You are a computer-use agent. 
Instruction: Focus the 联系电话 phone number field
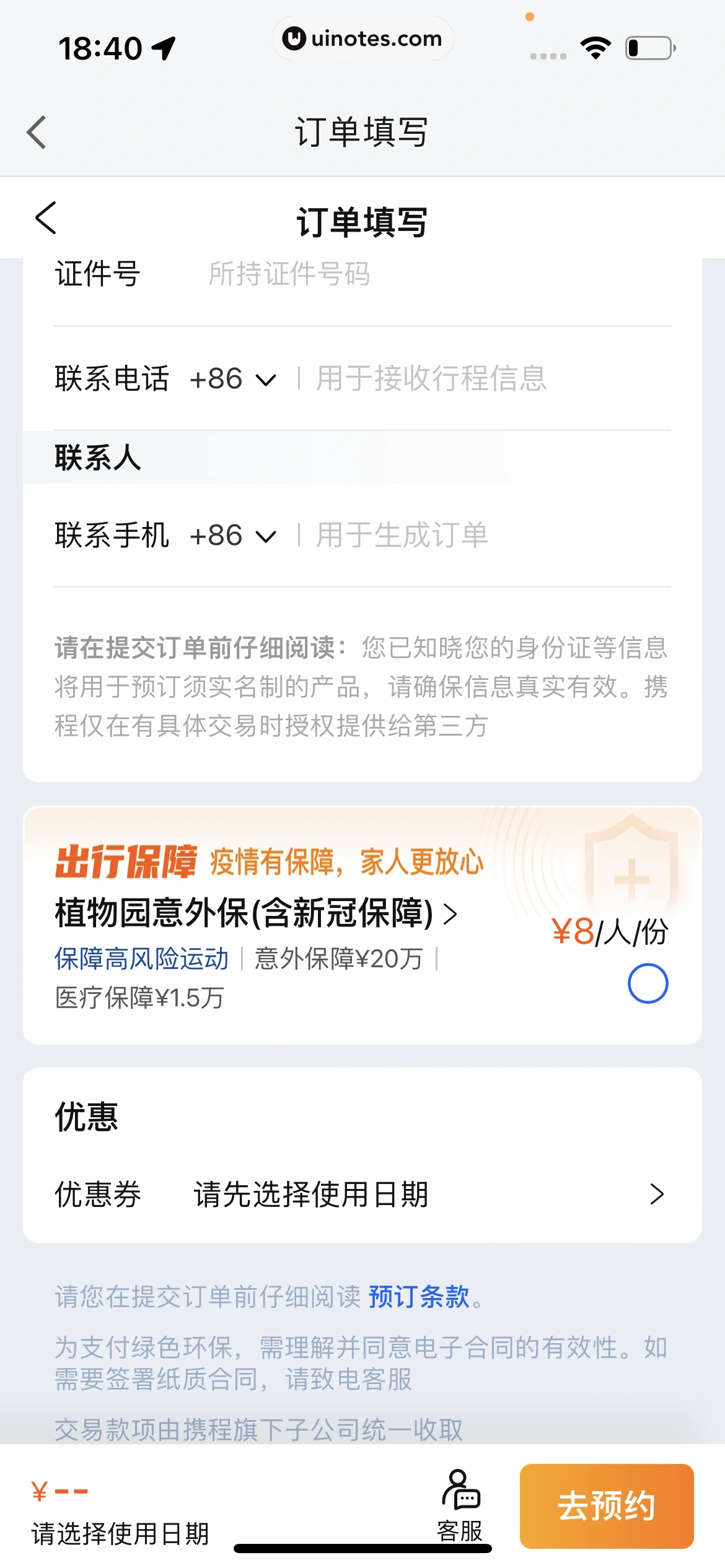(x=483, y=379)
